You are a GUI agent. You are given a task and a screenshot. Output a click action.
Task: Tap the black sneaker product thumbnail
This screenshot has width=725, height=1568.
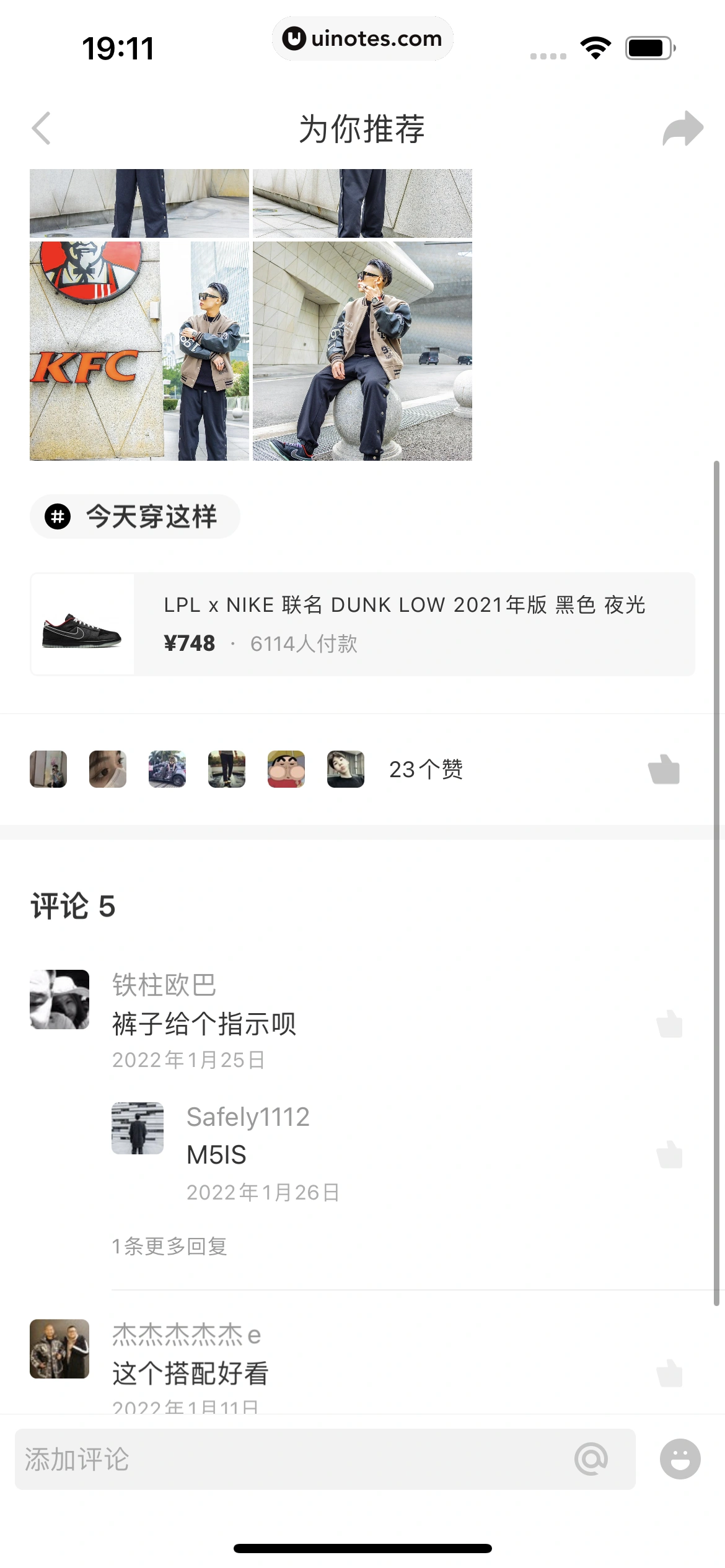82,624
